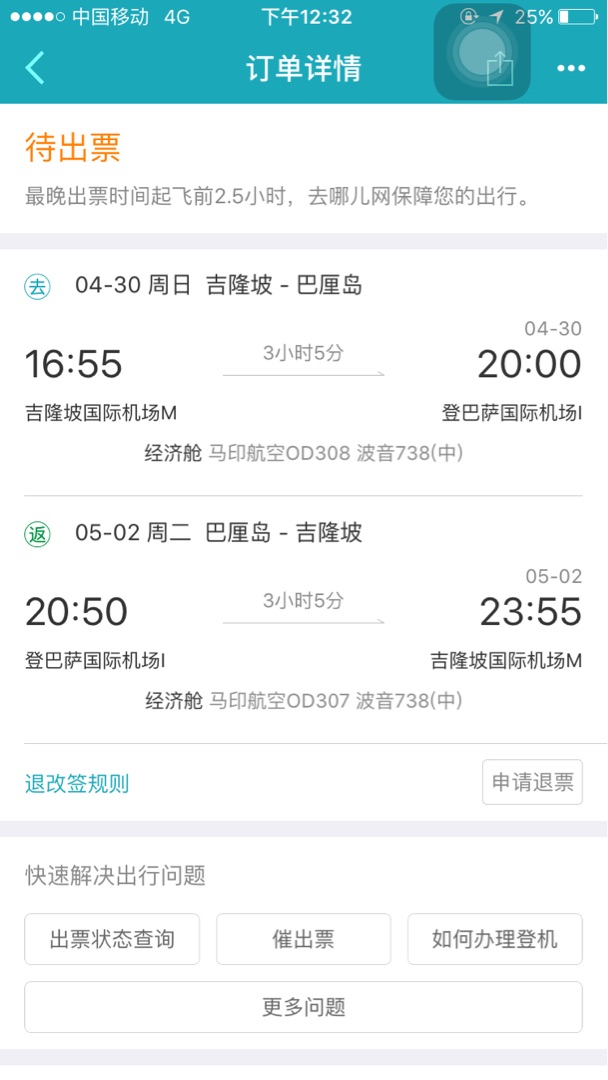The width and height of the screenshot is (608, 1080).
Task: Tap the 申请退票 button
Action: pyautogui.click(x=532, y=782)
